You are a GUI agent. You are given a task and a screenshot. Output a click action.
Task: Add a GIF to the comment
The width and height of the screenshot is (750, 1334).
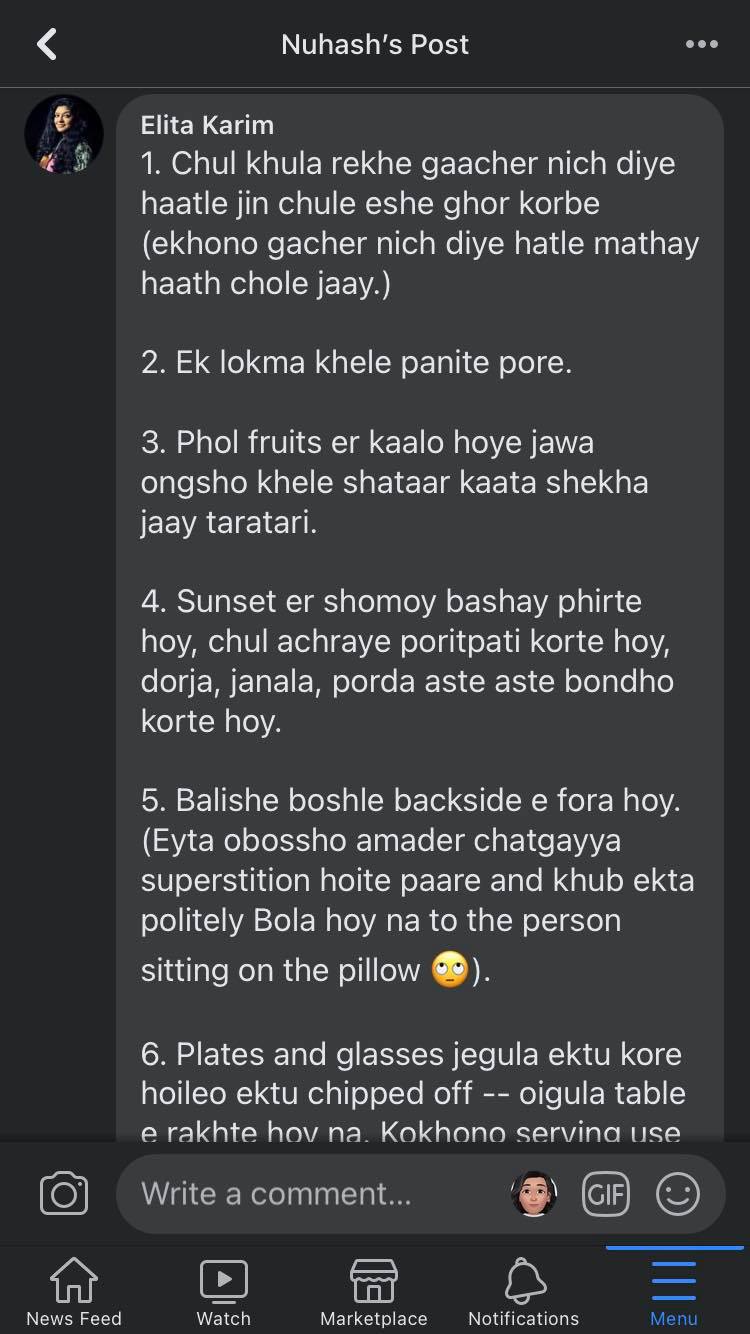coord(606,1193)
